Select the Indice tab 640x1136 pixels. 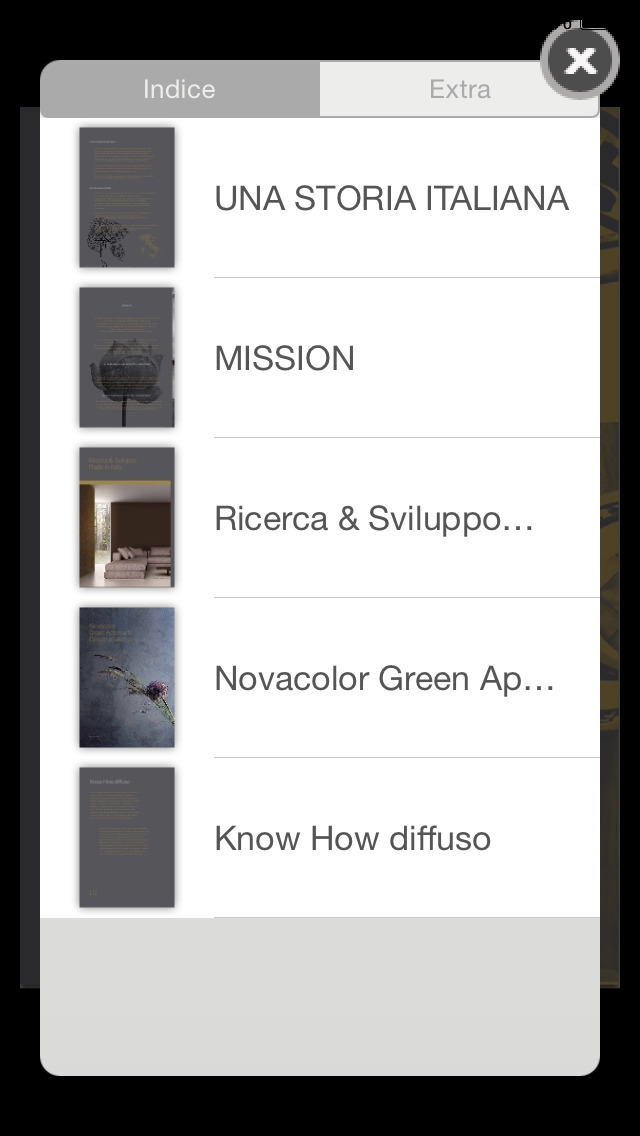(x=180, y=89)
